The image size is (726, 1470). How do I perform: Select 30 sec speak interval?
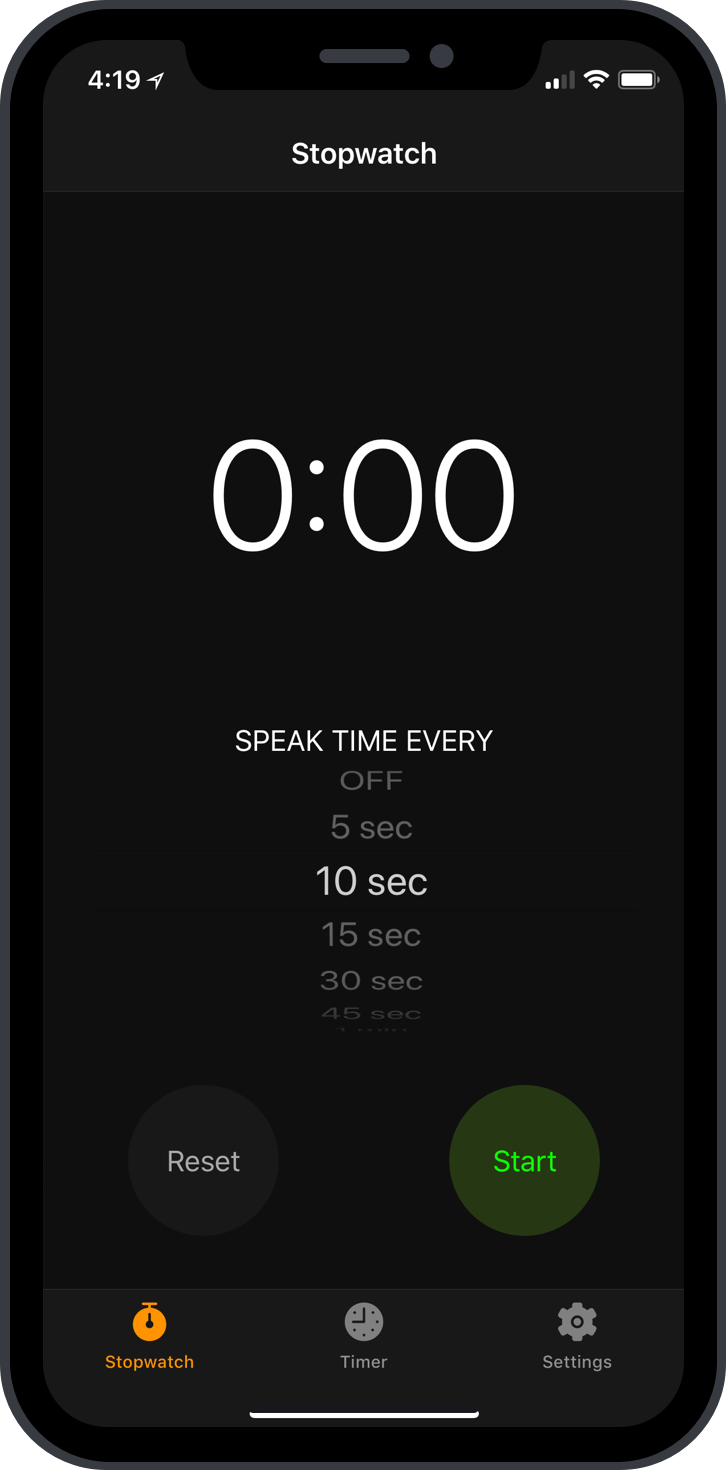click(x=371, y=981)
